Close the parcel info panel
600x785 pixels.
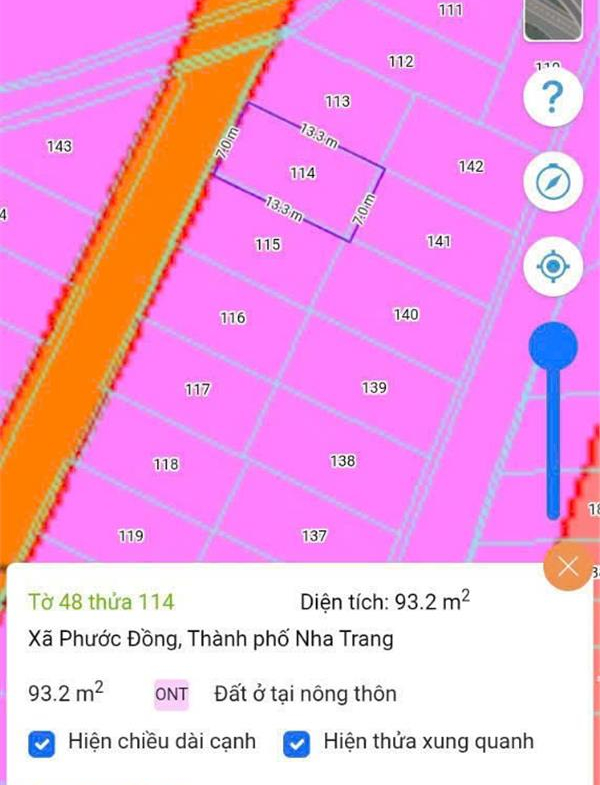tap(569, 568)
